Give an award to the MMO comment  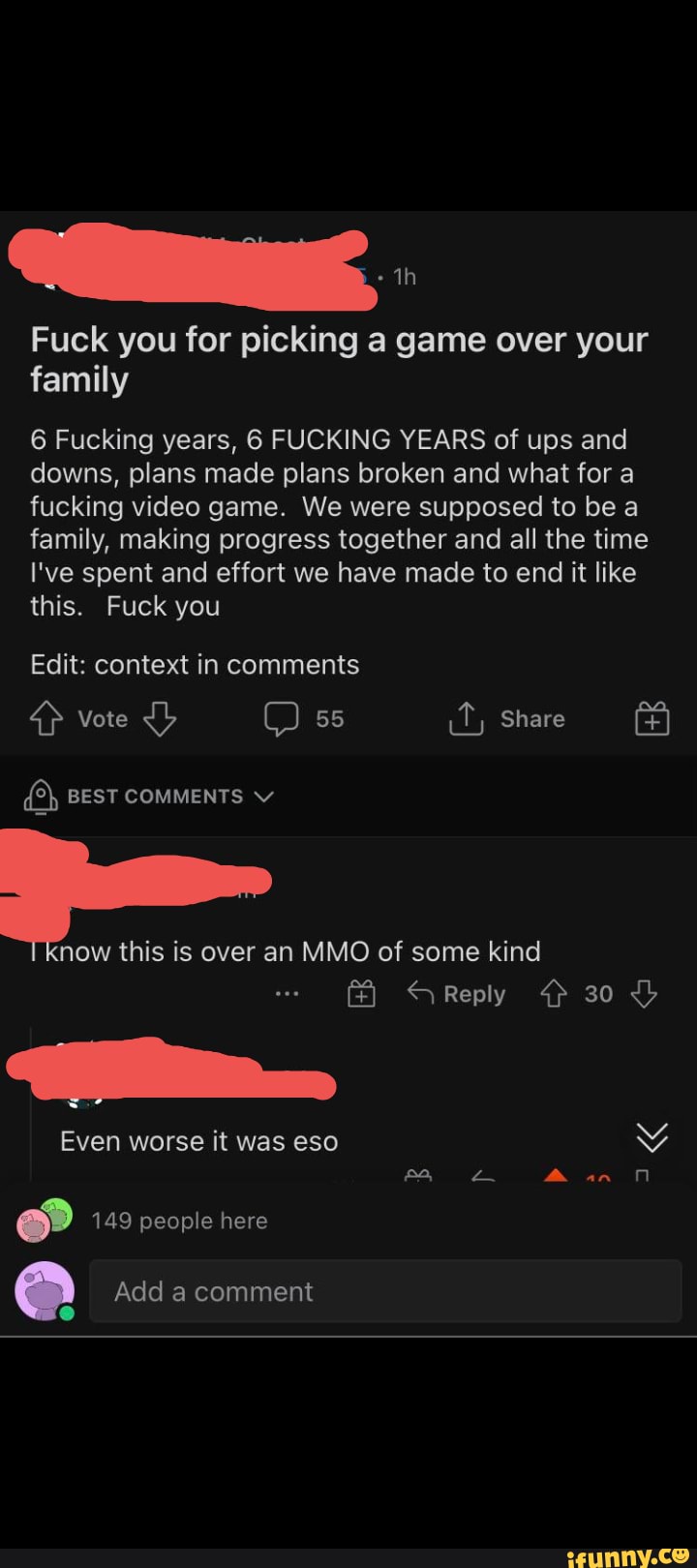pos(361,994)
